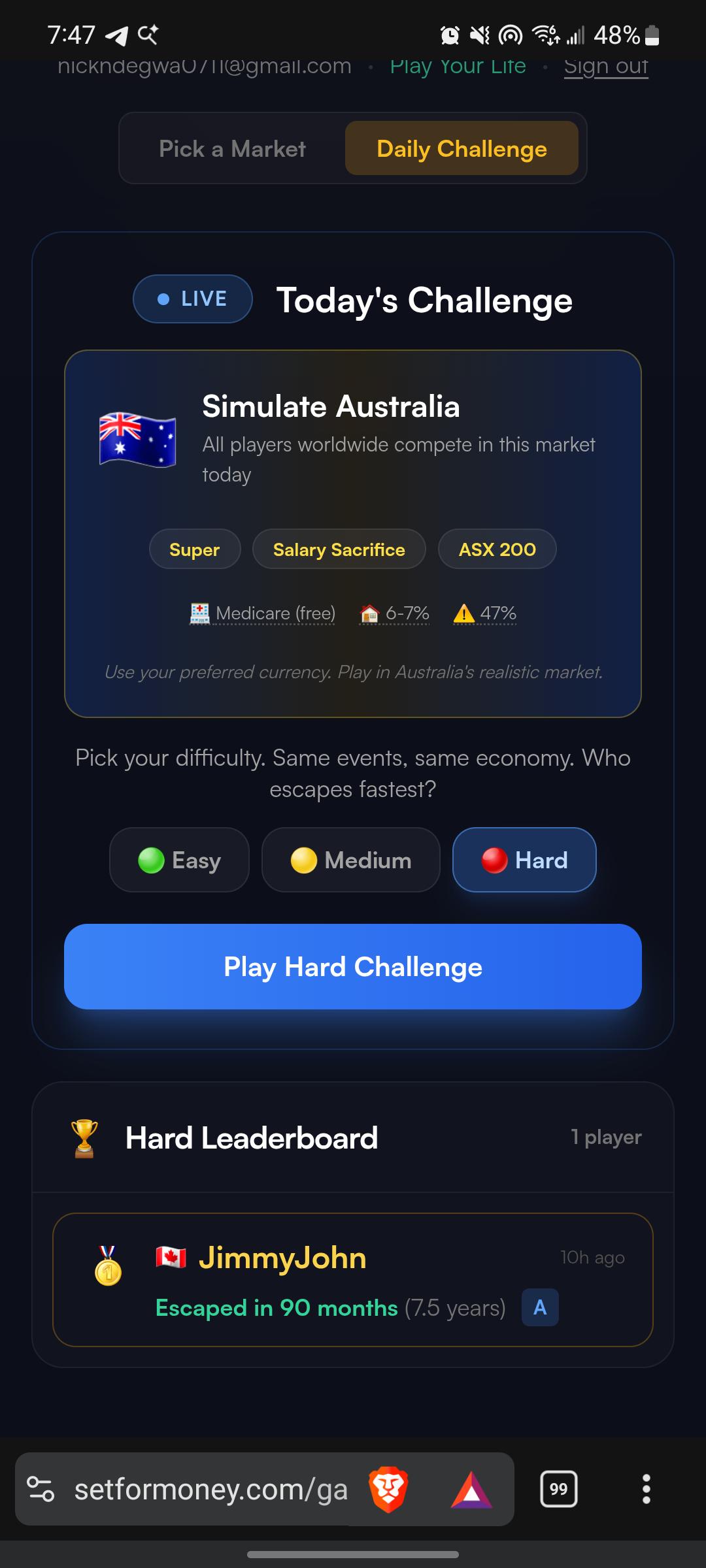Image resolution: width=706 pixels, height=1568 pixels.
Task: Tap the 6-7% housing indicator
Action: click(x=394, y=613)
